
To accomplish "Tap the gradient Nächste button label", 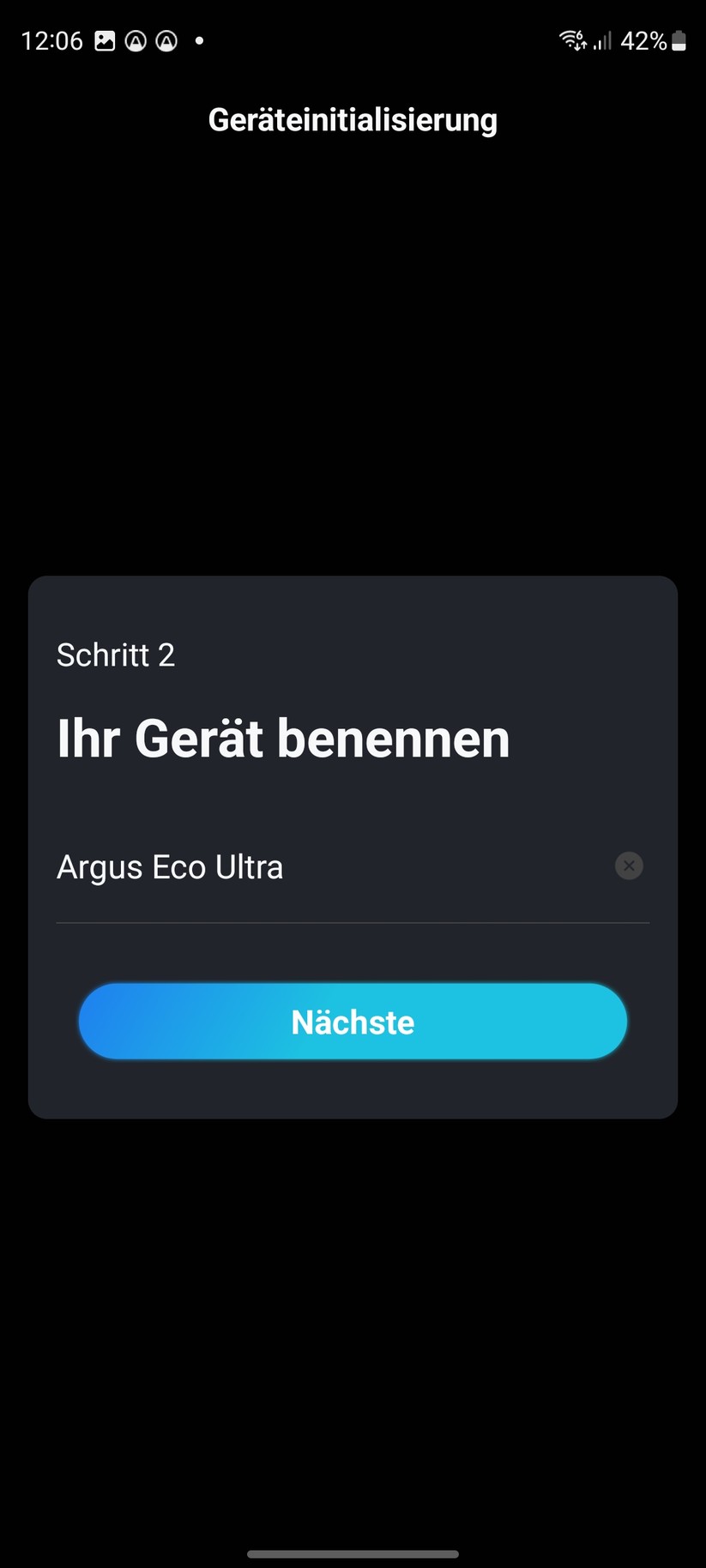I will pos(353,1021).
